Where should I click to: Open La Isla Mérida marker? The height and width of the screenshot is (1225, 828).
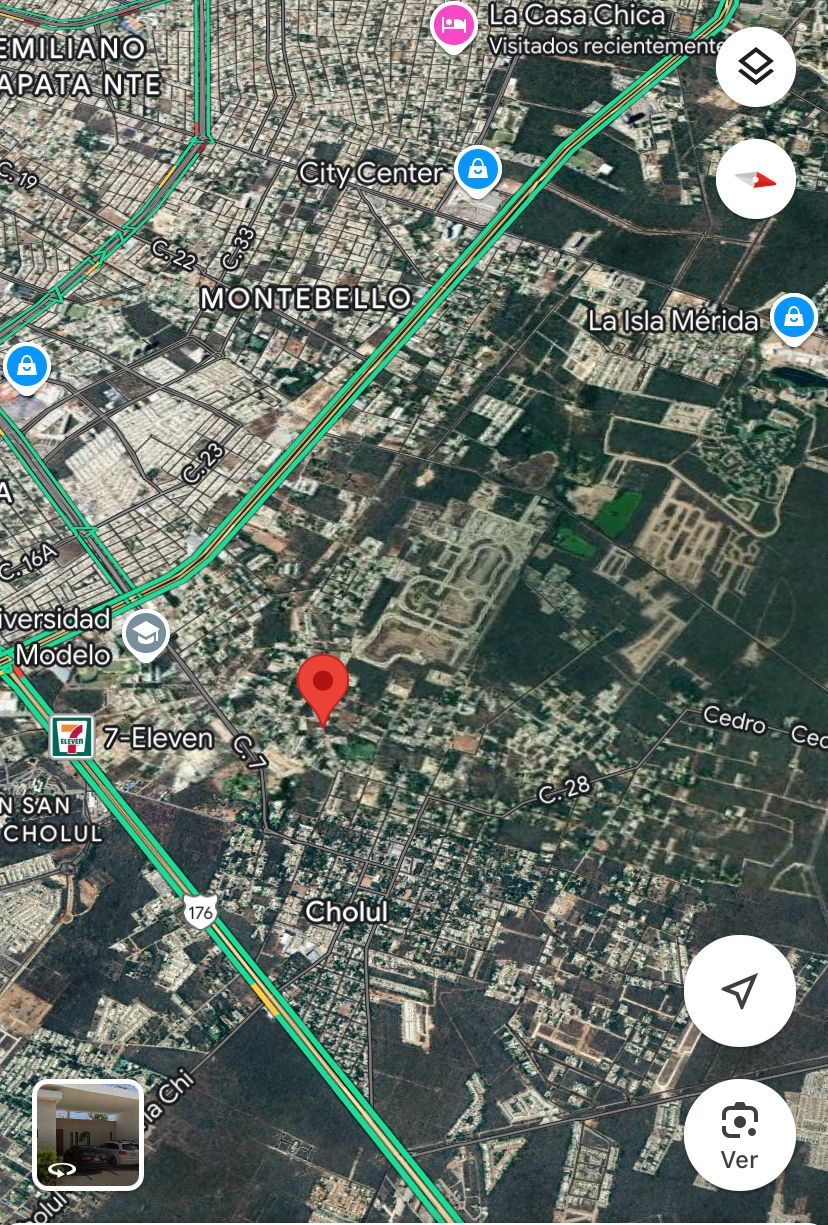pos(793,317)
